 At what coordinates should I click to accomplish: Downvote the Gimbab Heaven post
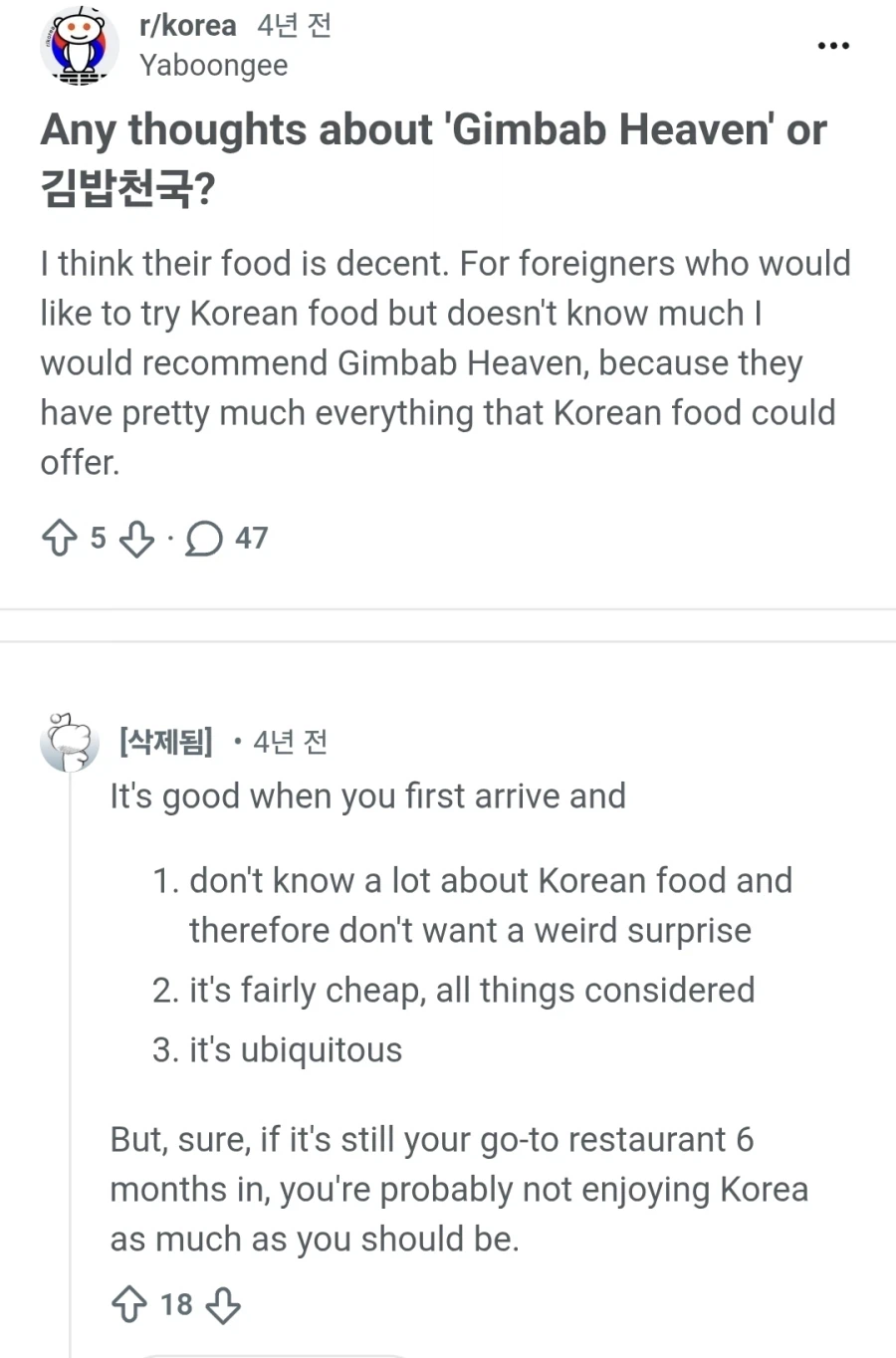tap(136, 540)
